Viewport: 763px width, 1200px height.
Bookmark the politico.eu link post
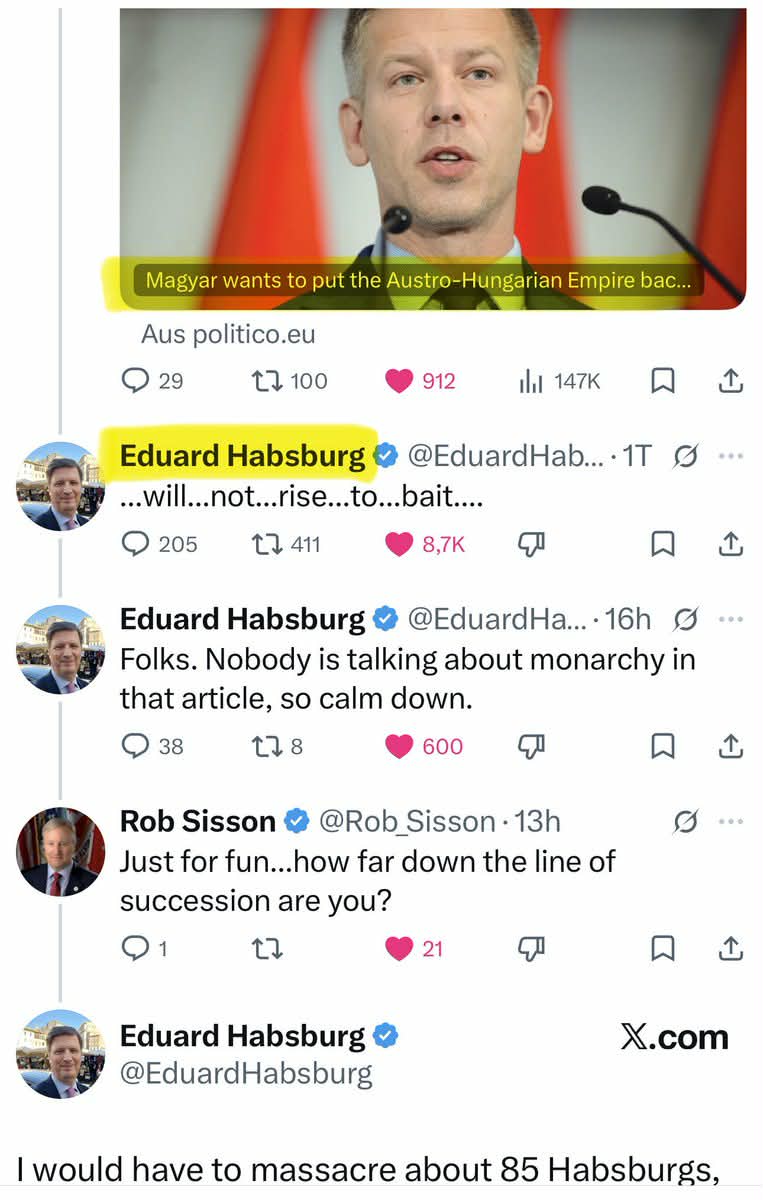click(x=662, y=381)
